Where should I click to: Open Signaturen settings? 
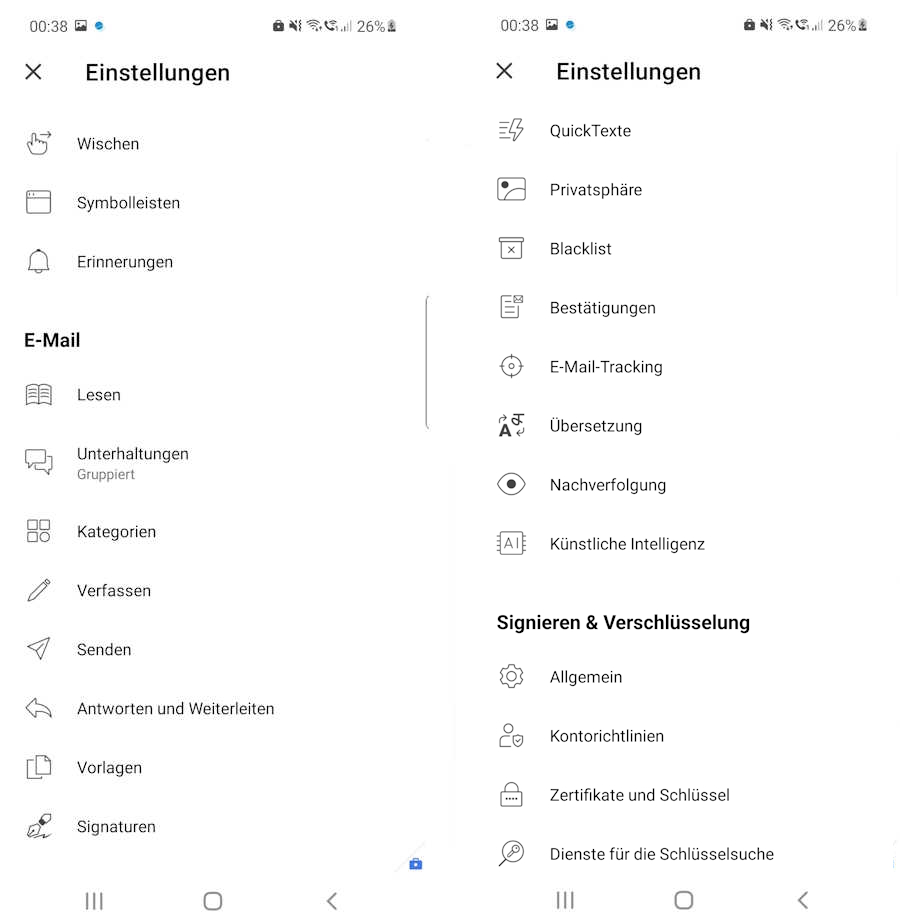click(116, 827)
